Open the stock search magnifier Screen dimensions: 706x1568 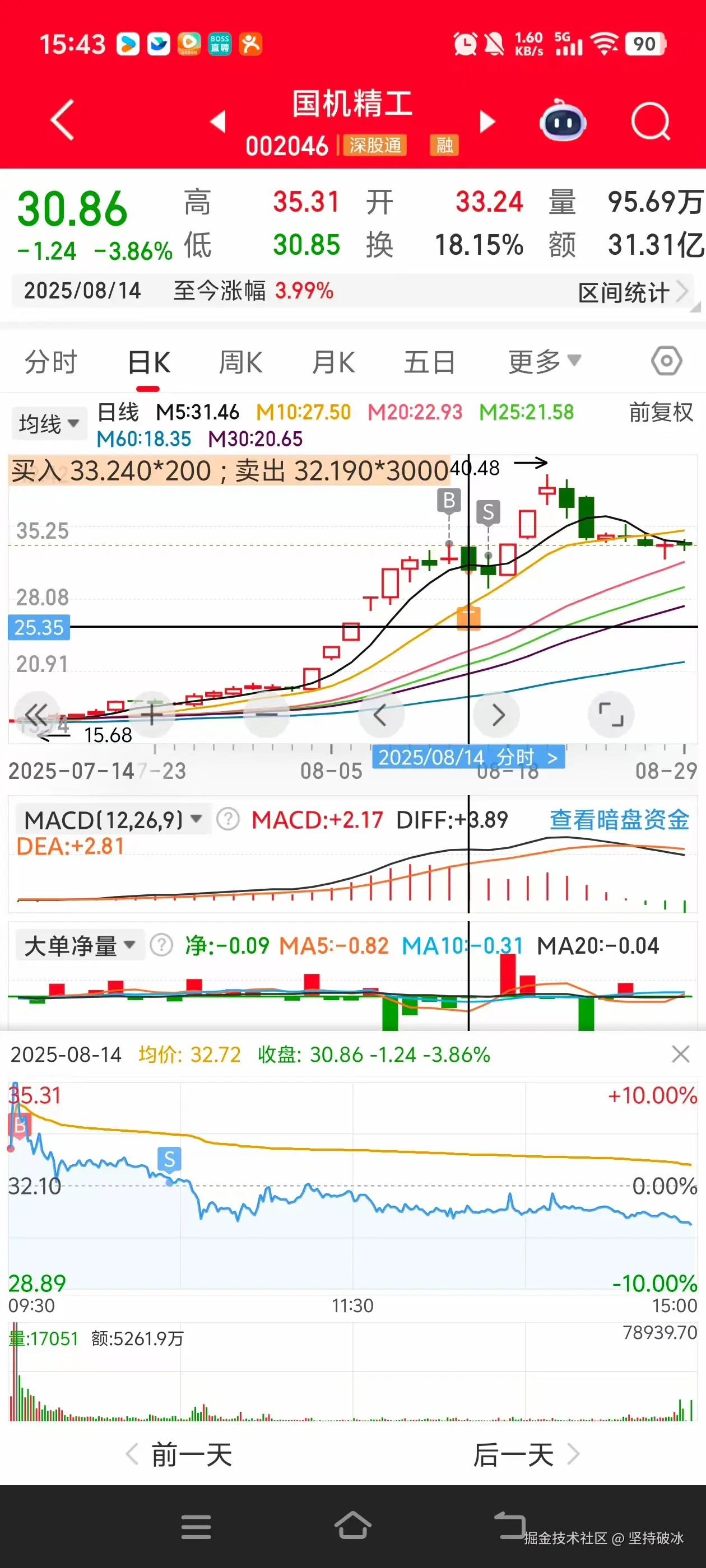coord(649,120)
